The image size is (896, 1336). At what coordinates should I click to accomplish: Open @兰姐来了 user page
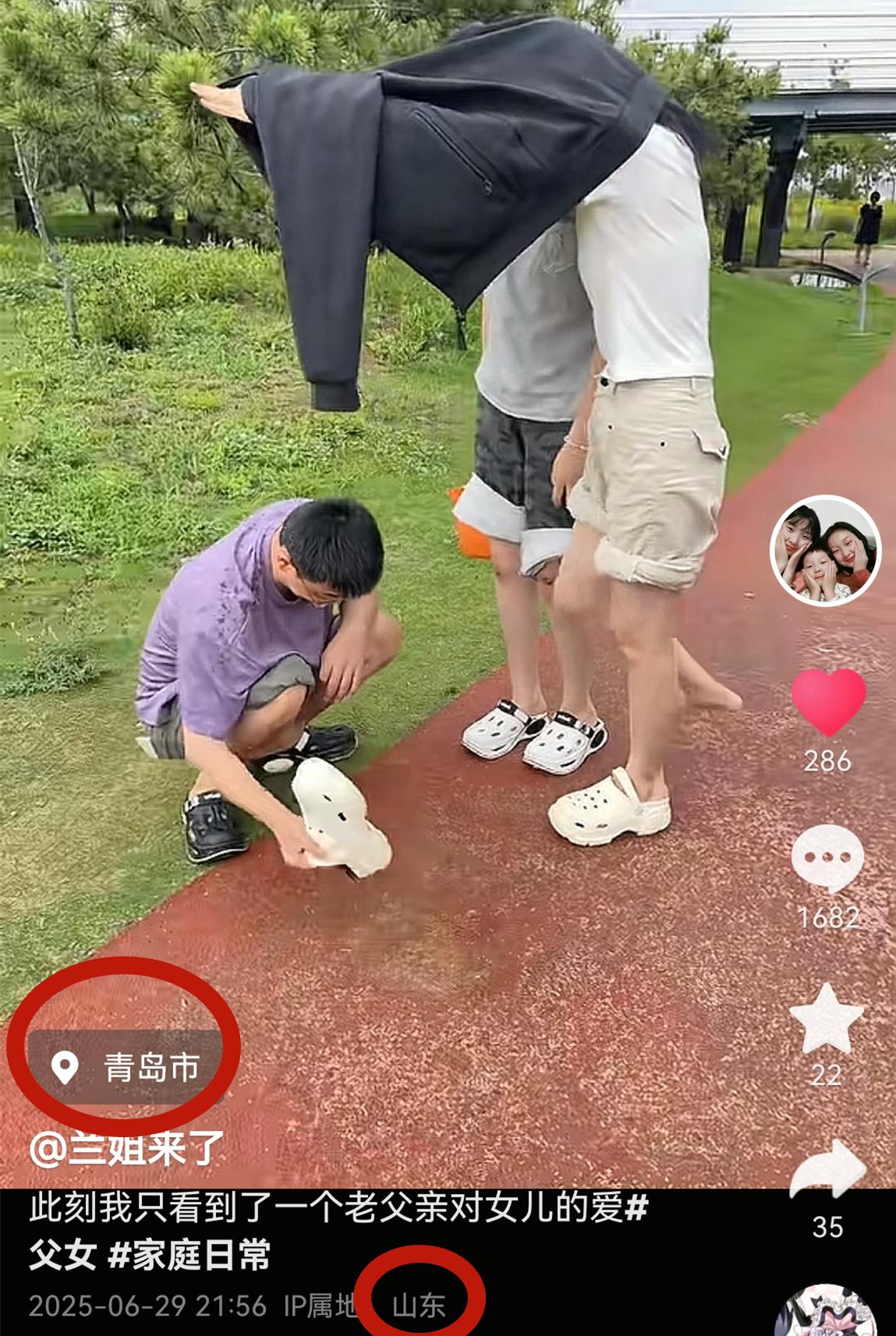[x=126, y=1149]
